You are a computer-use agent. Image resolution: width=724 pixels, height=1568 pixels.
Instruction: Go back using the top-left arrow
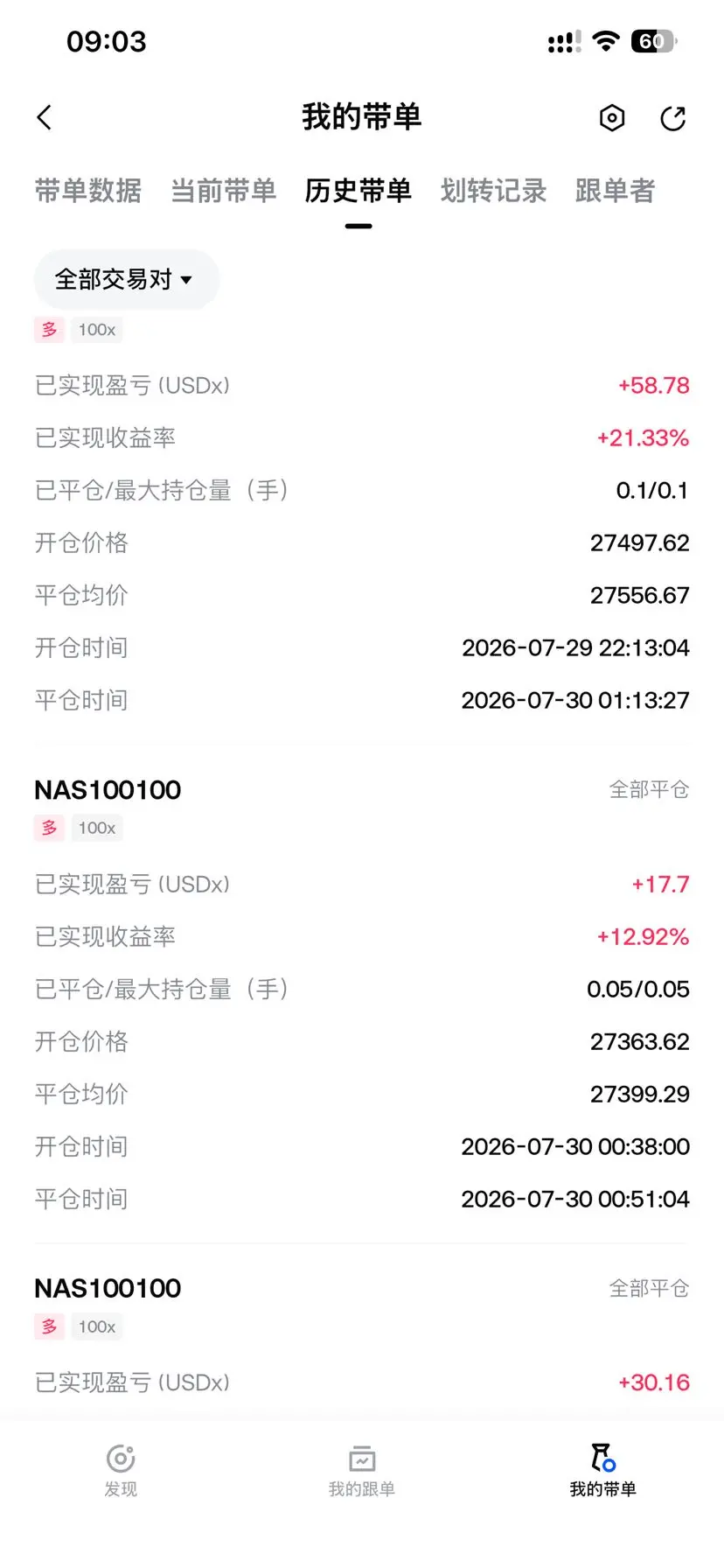point(45,117)
